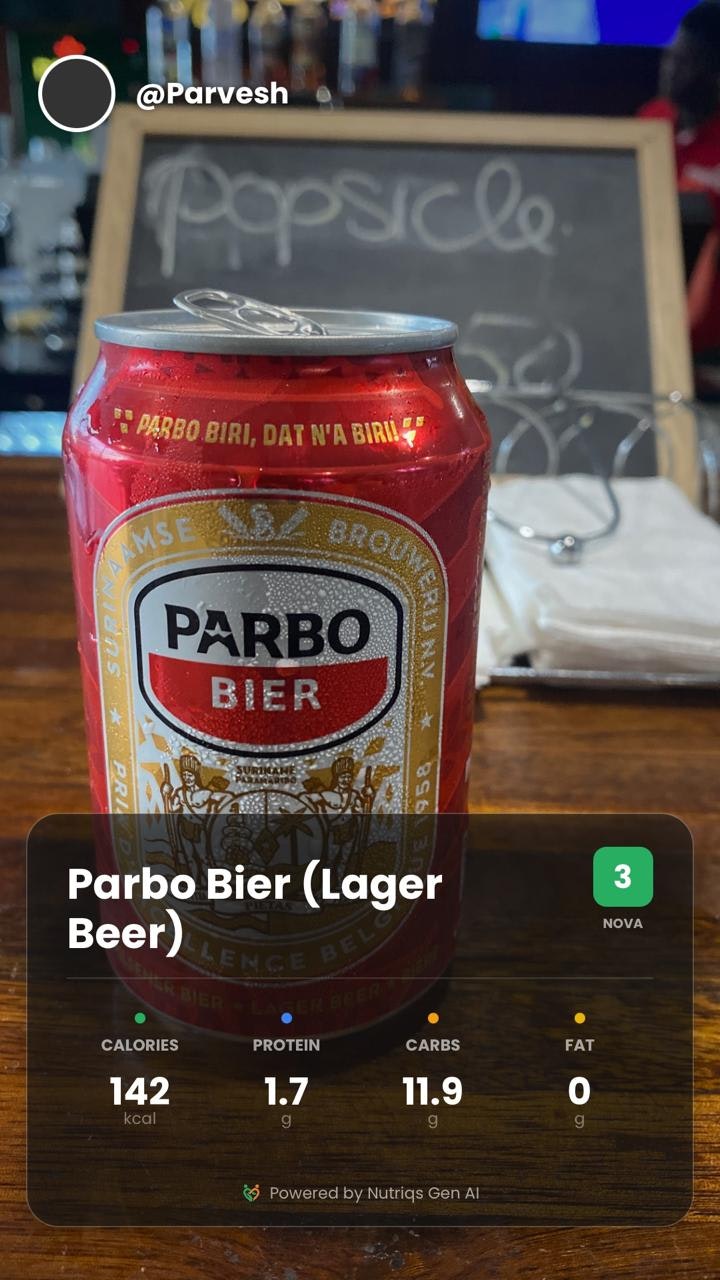Viewport: 720px width, 1280px height.
Task: Expand the 142 kcal calories entry
Action: pyautogui.click(x=139, y=1093)
